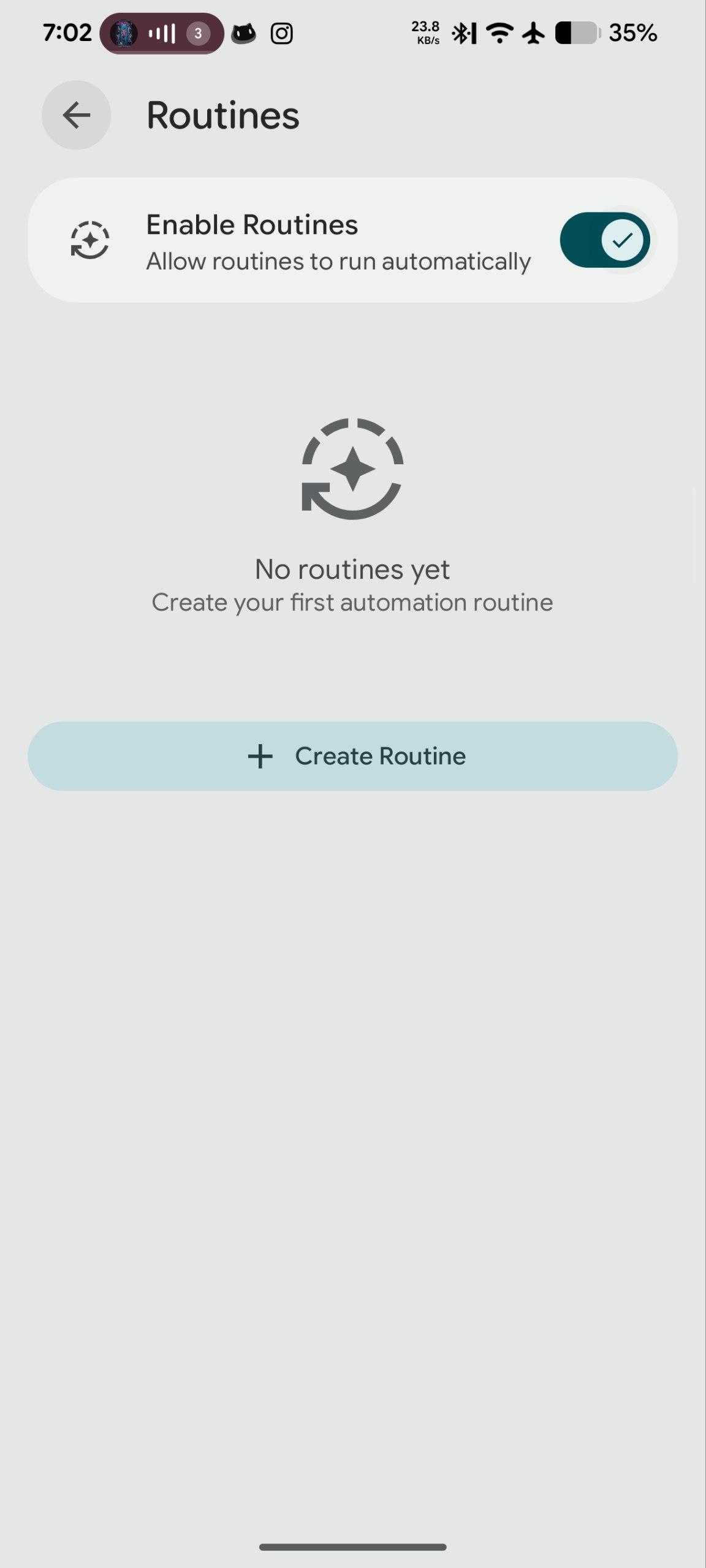
Task: Tap the Create Routine button
Action: (x=353, y=756)
